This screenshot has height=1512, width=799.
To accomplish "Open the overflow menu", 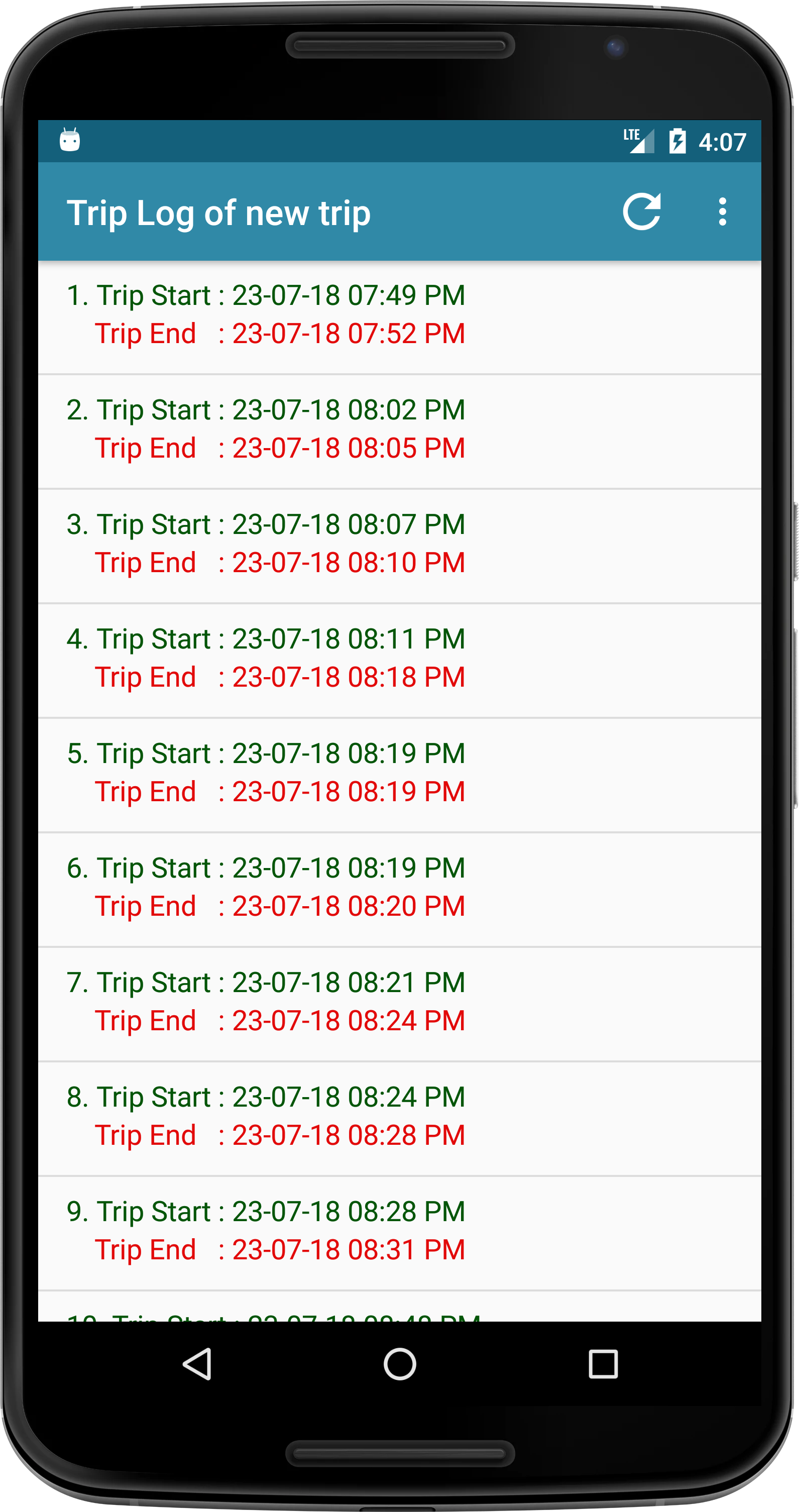I will [x=722, y=211].
